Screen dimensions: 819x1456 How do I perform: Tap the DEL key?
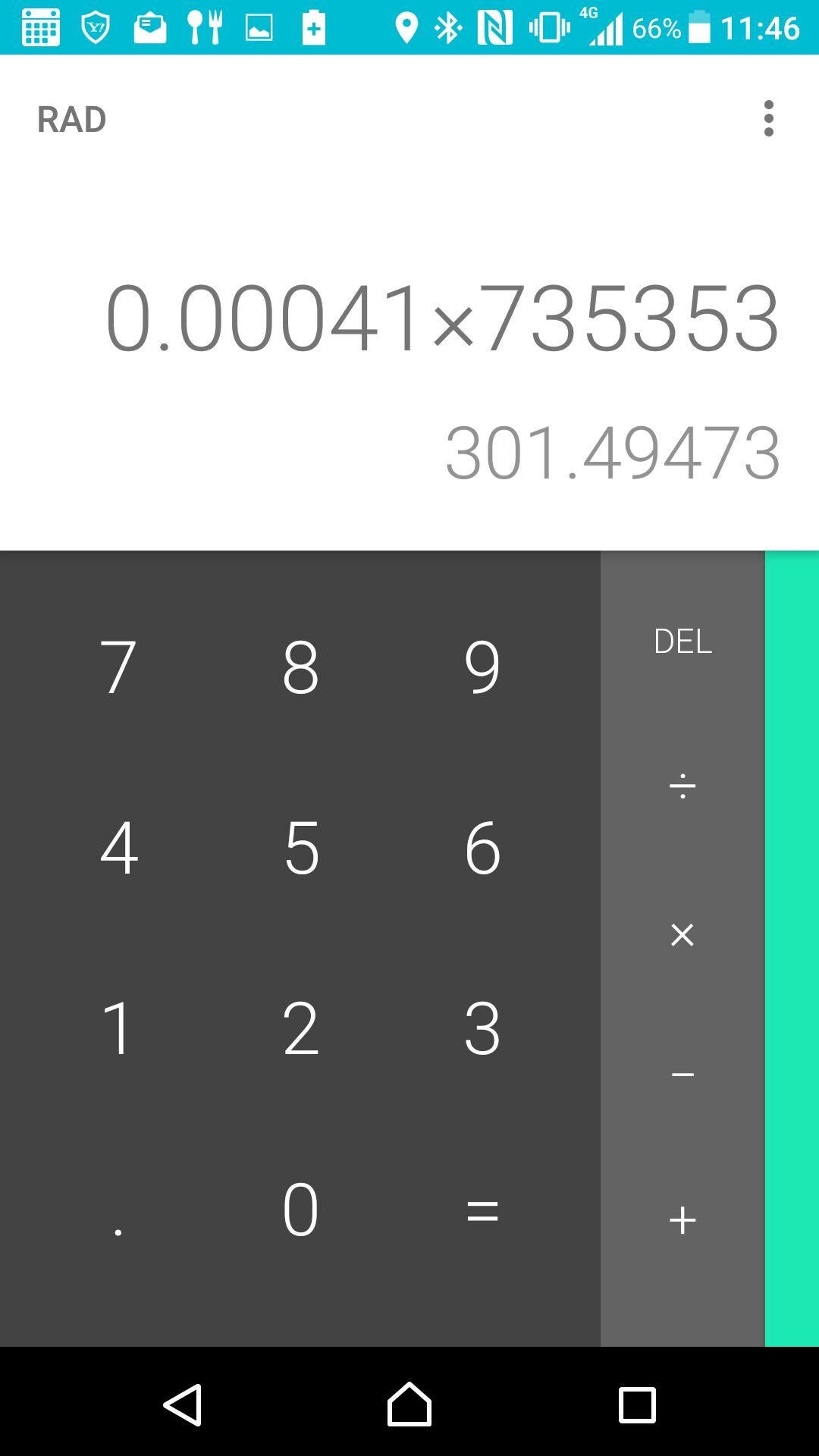[x=682, y=642]
